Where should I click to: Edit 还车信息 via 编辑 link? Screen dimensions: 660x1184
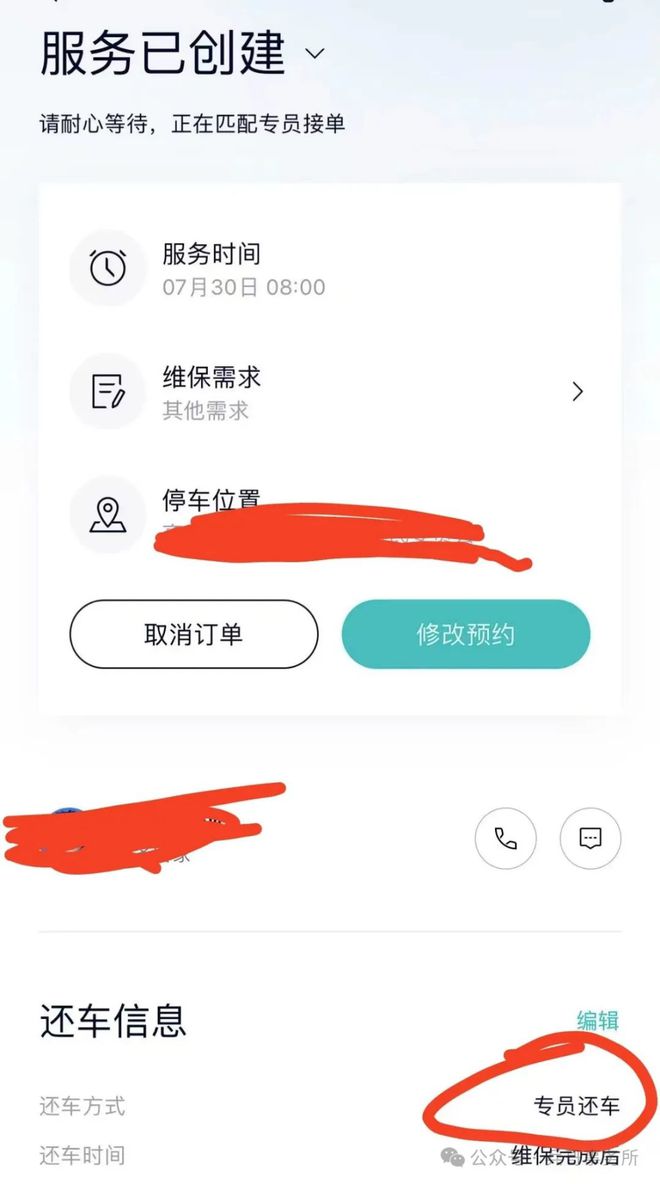point(597,1020)
